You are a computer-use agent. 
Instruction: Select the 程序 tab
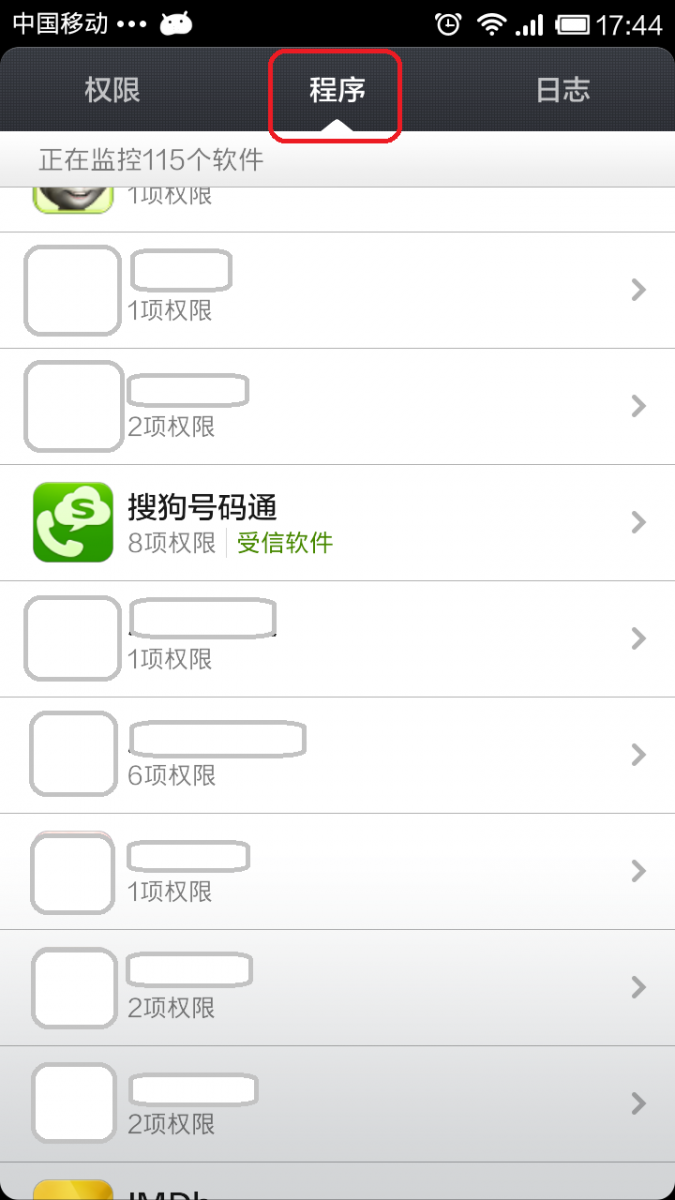point(337,91)
